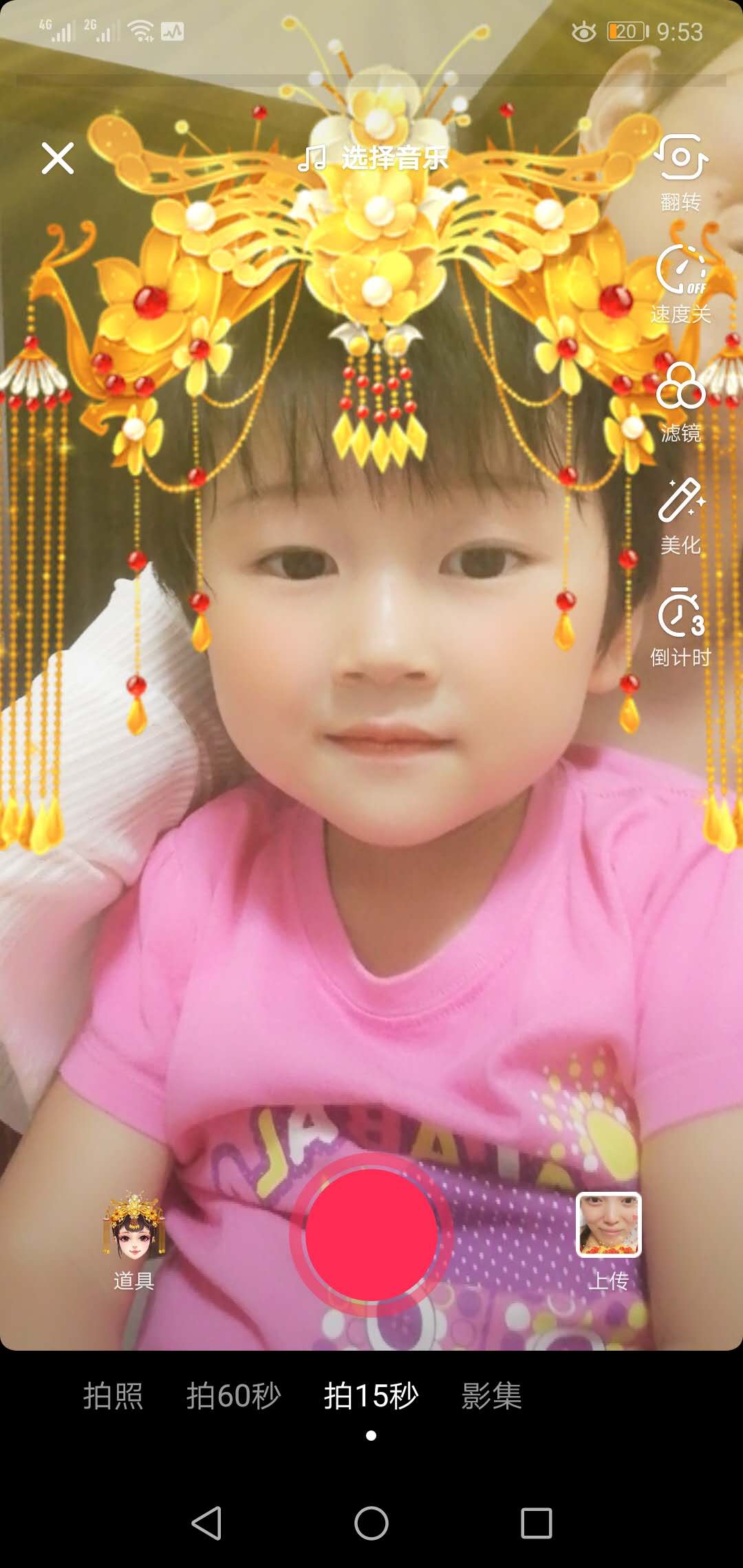Open the 滤镜 filters panel

[x=680, y=402]
